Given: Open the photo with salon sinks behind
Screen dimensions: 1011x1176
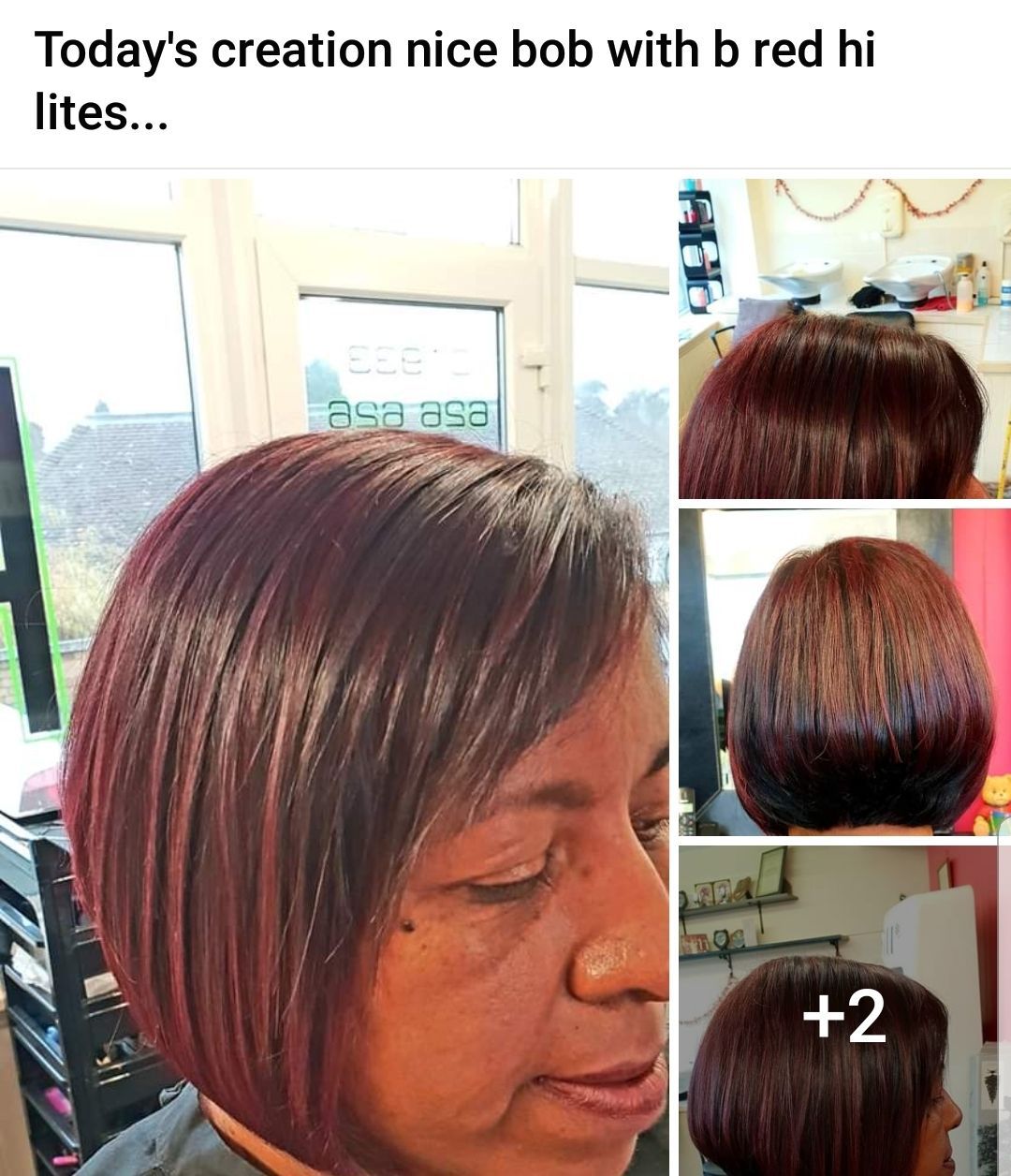Looking at the screenshot, I should (x=844, y=339).
